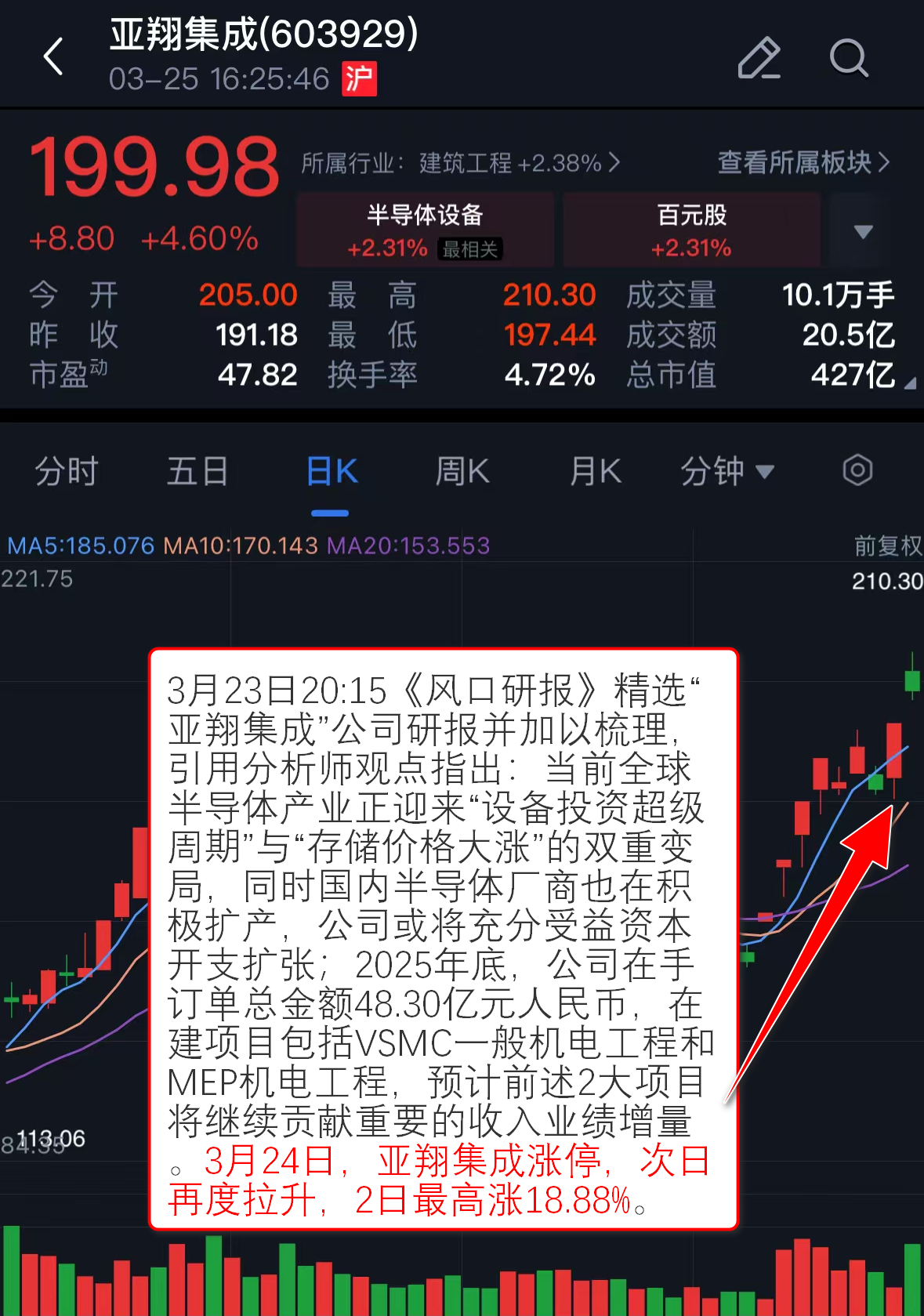
Task: Change the 前复权 adjustment mode
Action: pyautogui.click(x=887, y=546)
